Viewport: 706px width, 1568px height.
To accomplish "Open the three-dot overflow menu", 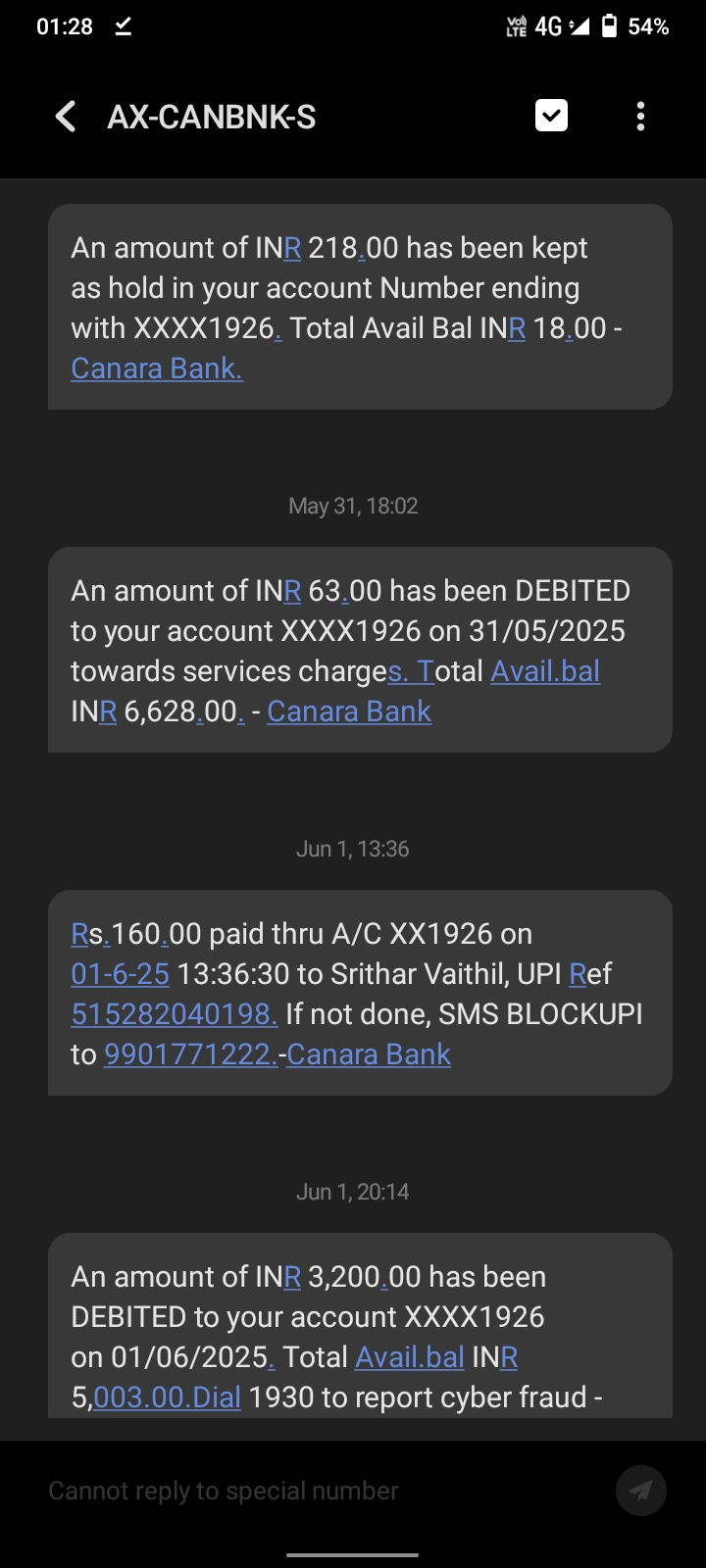I will pyautogui.click(x=640, y=117).
